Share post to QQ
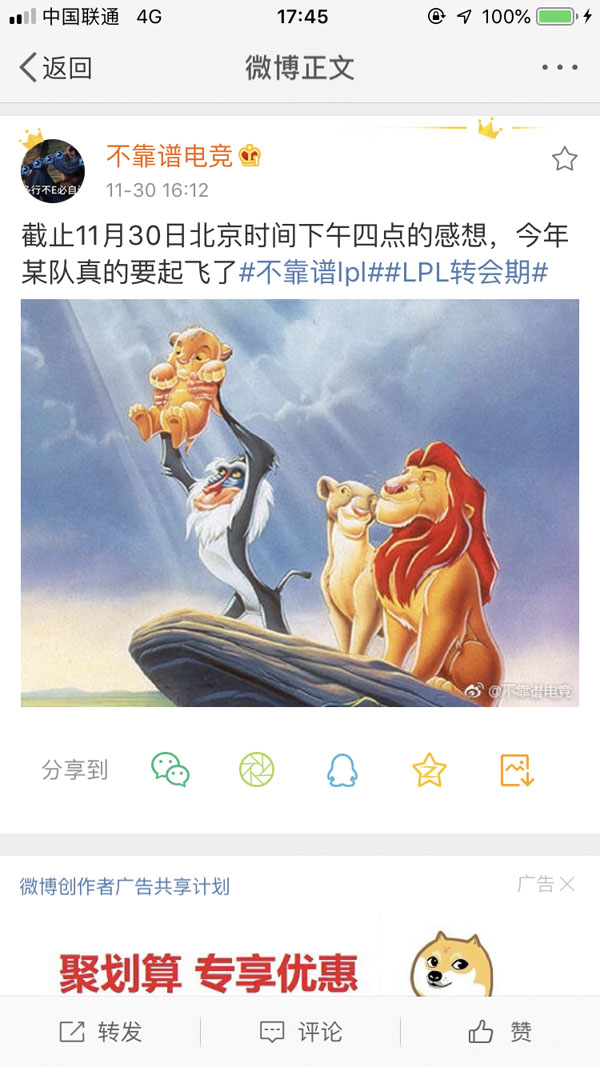600x1067 pixels. 342,769
